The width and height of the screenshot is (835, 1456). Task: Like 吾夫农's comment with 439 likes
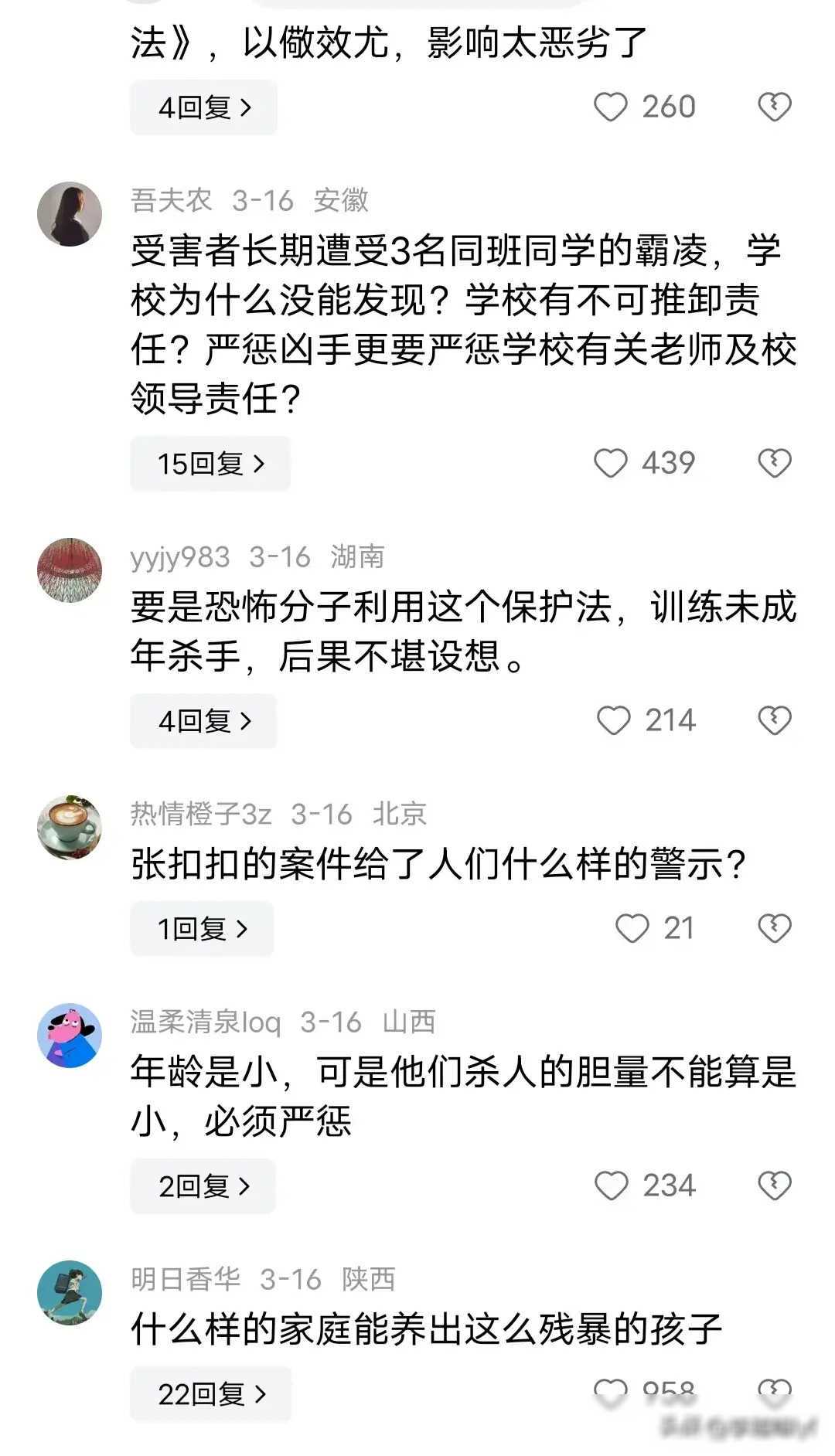(x=611, y=464)
